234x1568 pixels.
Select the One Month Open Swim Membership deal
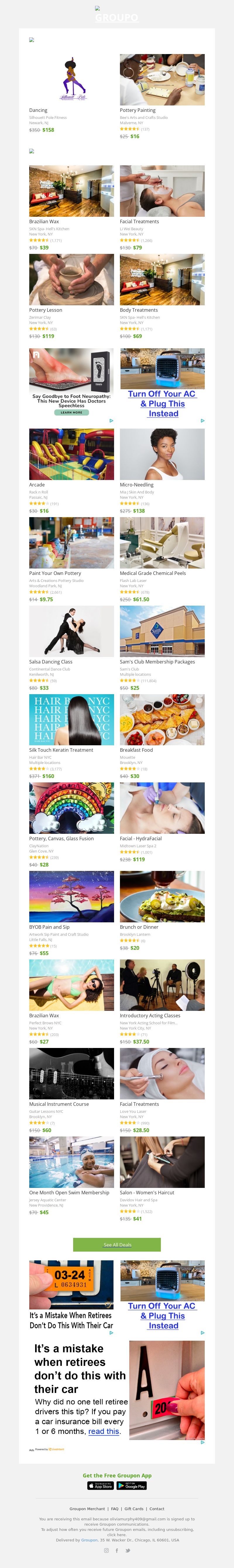click(71, 1162)
